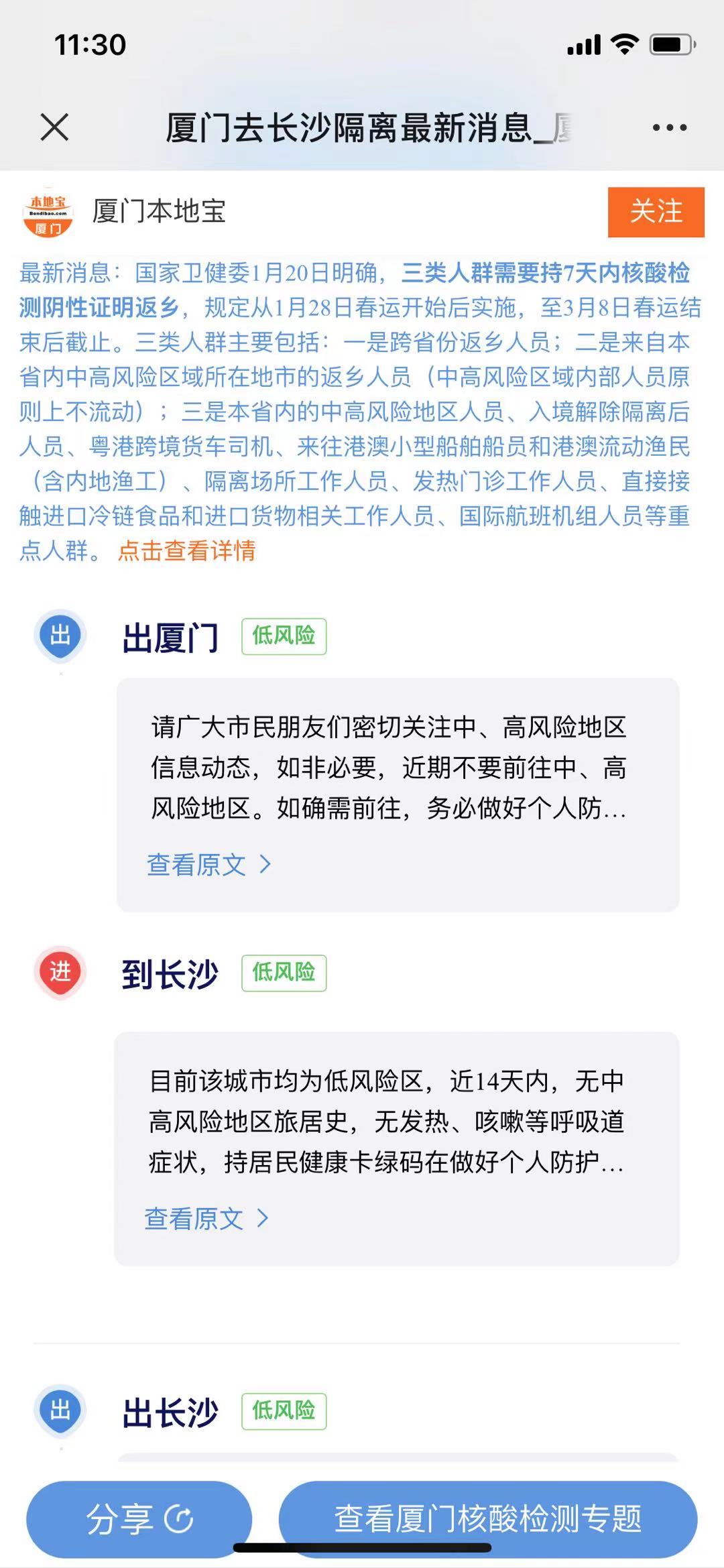
Task: Open the 厦门本地宝 account profile
Action: (x=158, y=212)
